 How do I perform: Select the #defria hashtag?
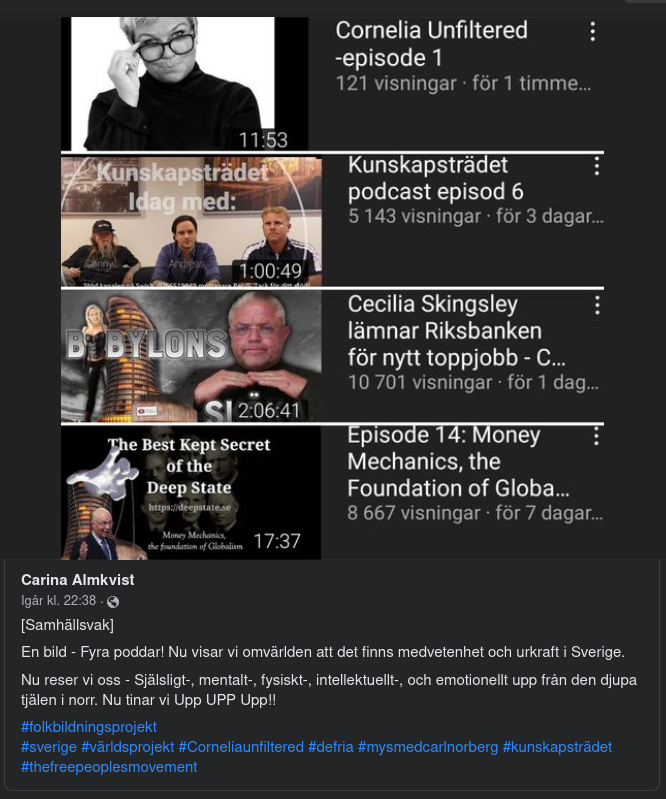coord(331,747)
